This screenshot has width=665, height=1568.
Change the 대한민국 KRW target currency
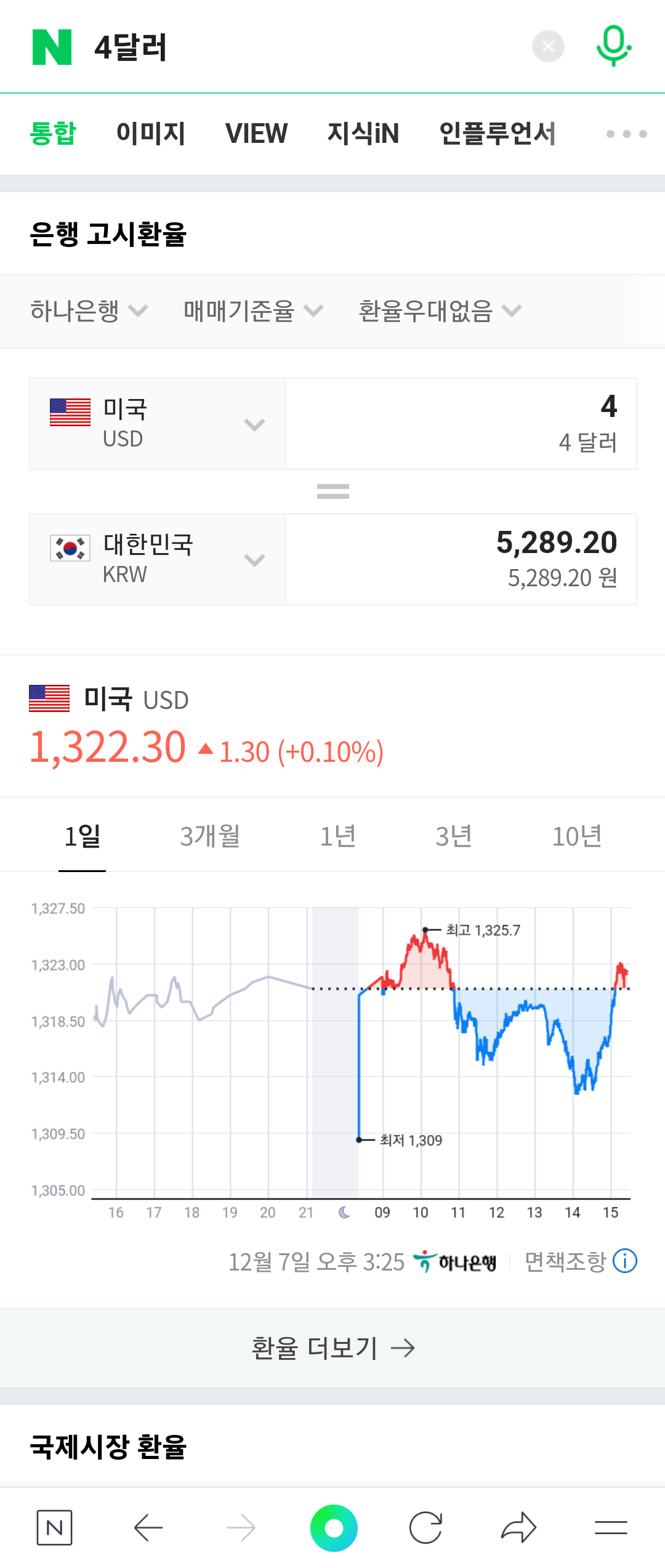pos(158,559)
